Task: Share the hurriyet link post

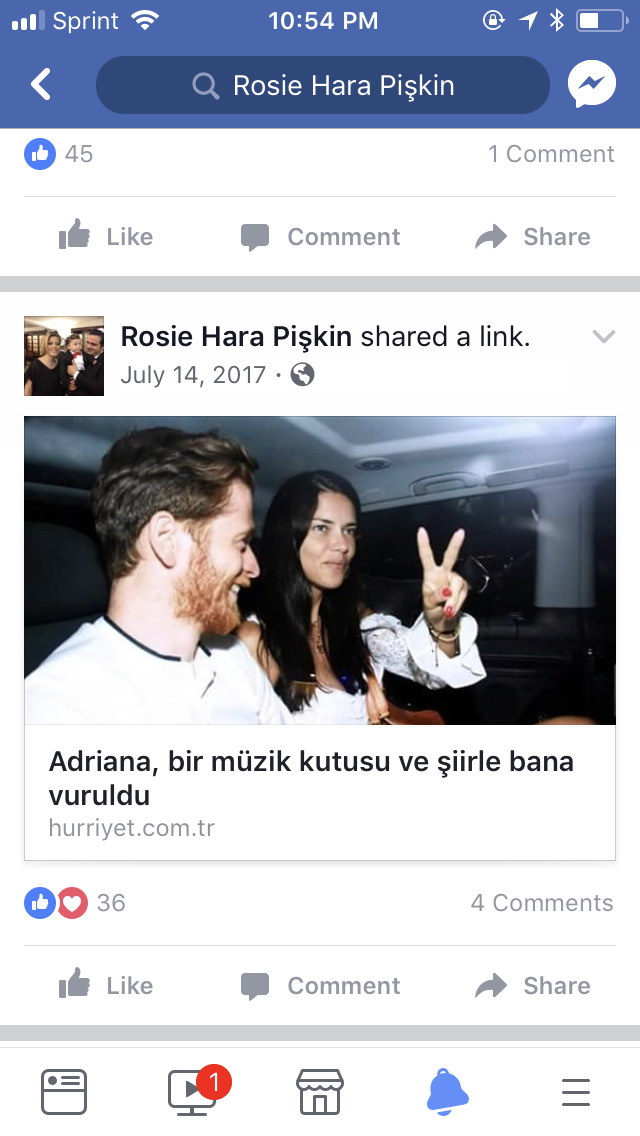Action: [x=533, y=985]
